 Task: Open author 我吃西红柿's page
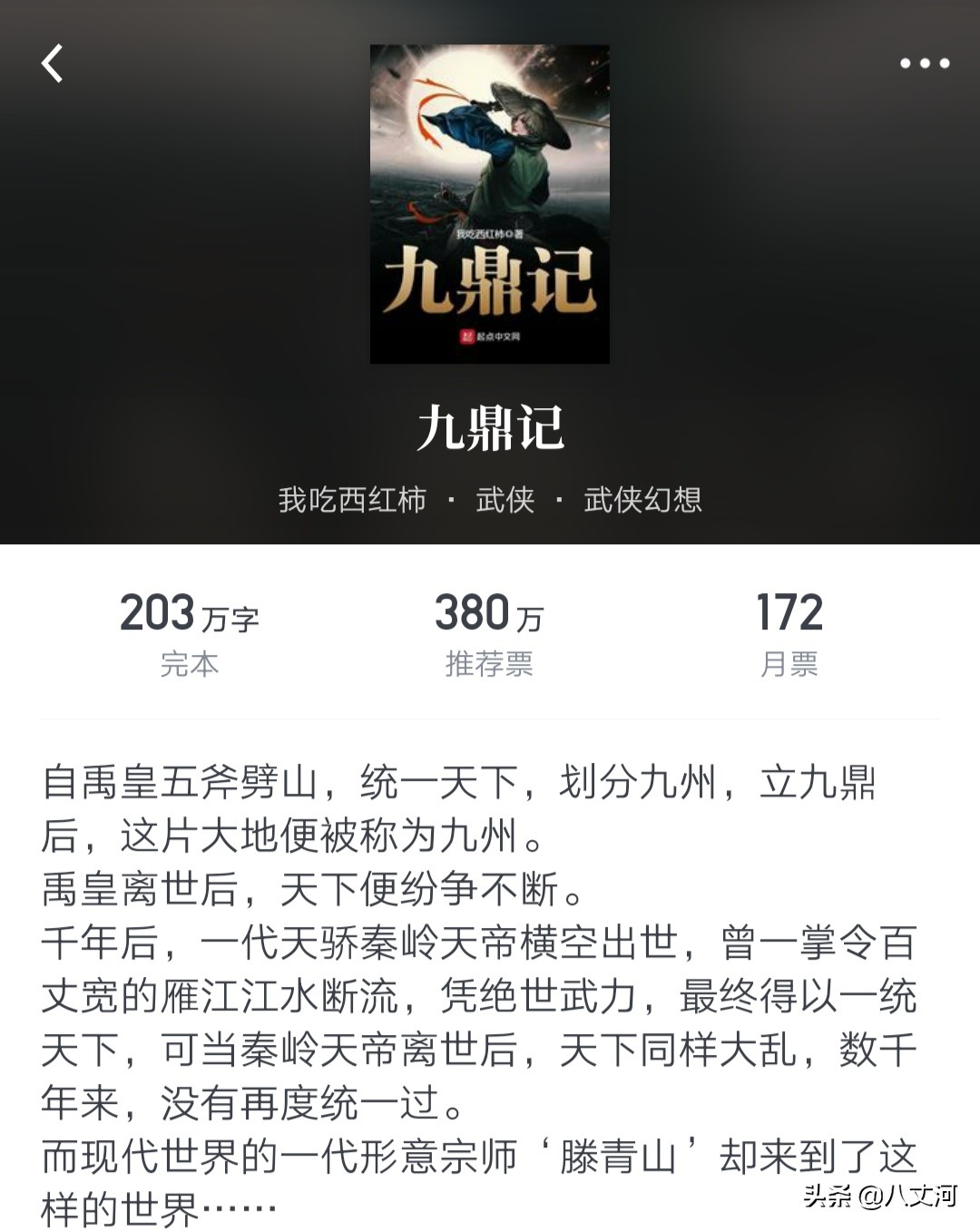pos(352,500)
